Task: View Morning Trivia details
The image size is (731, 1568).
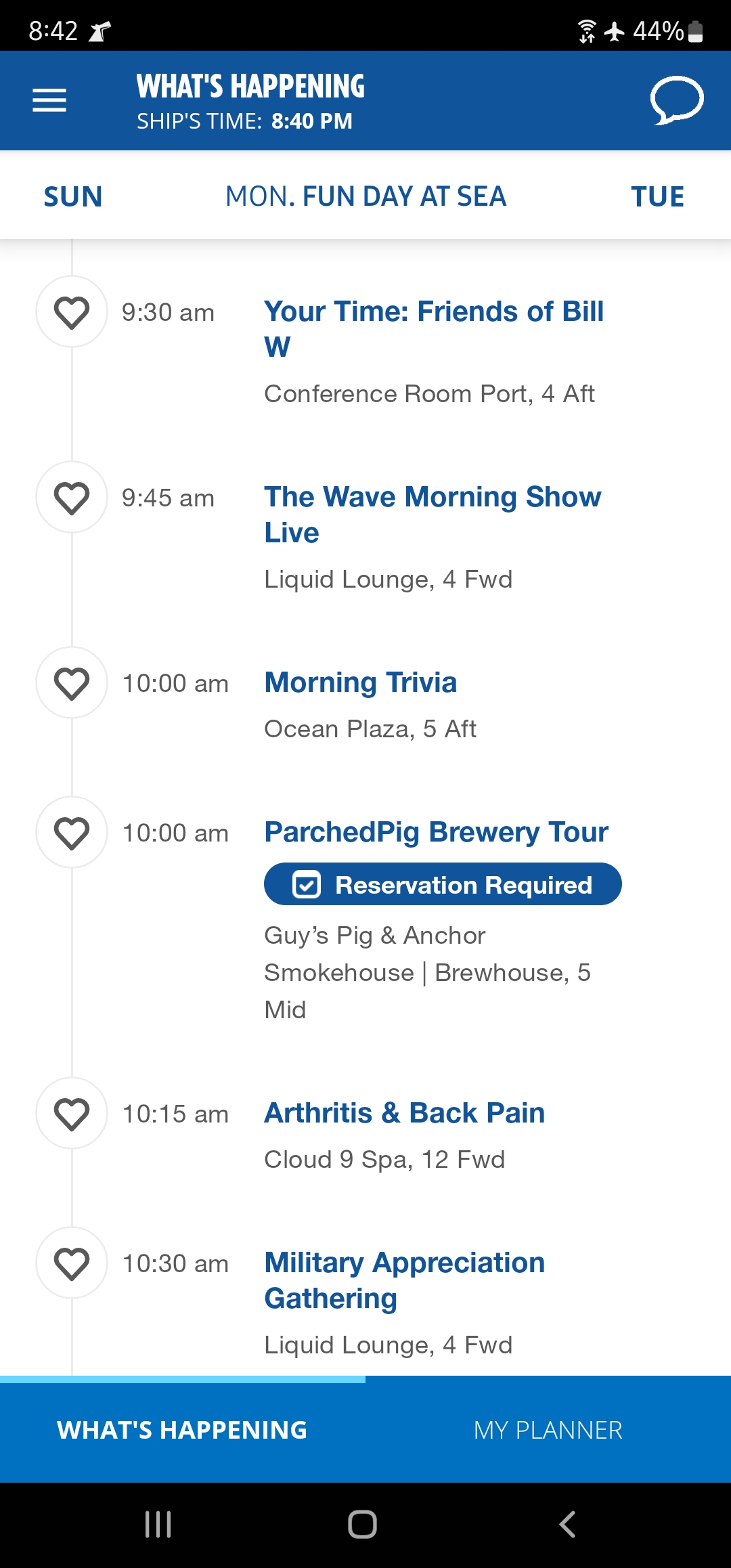Action: [x=361, y=682]
